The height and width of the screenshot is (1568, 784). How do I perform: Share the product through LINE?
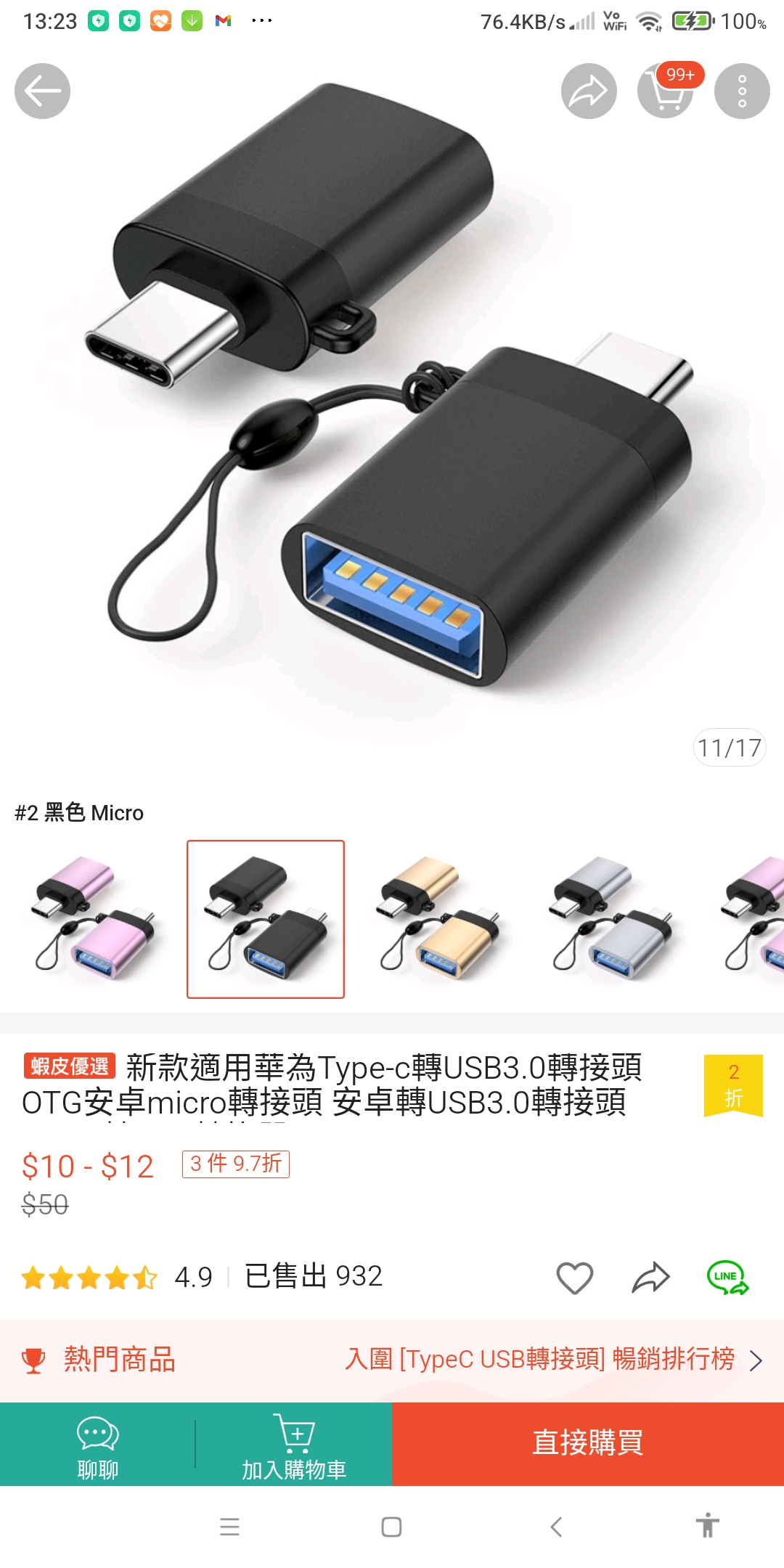727,1278
